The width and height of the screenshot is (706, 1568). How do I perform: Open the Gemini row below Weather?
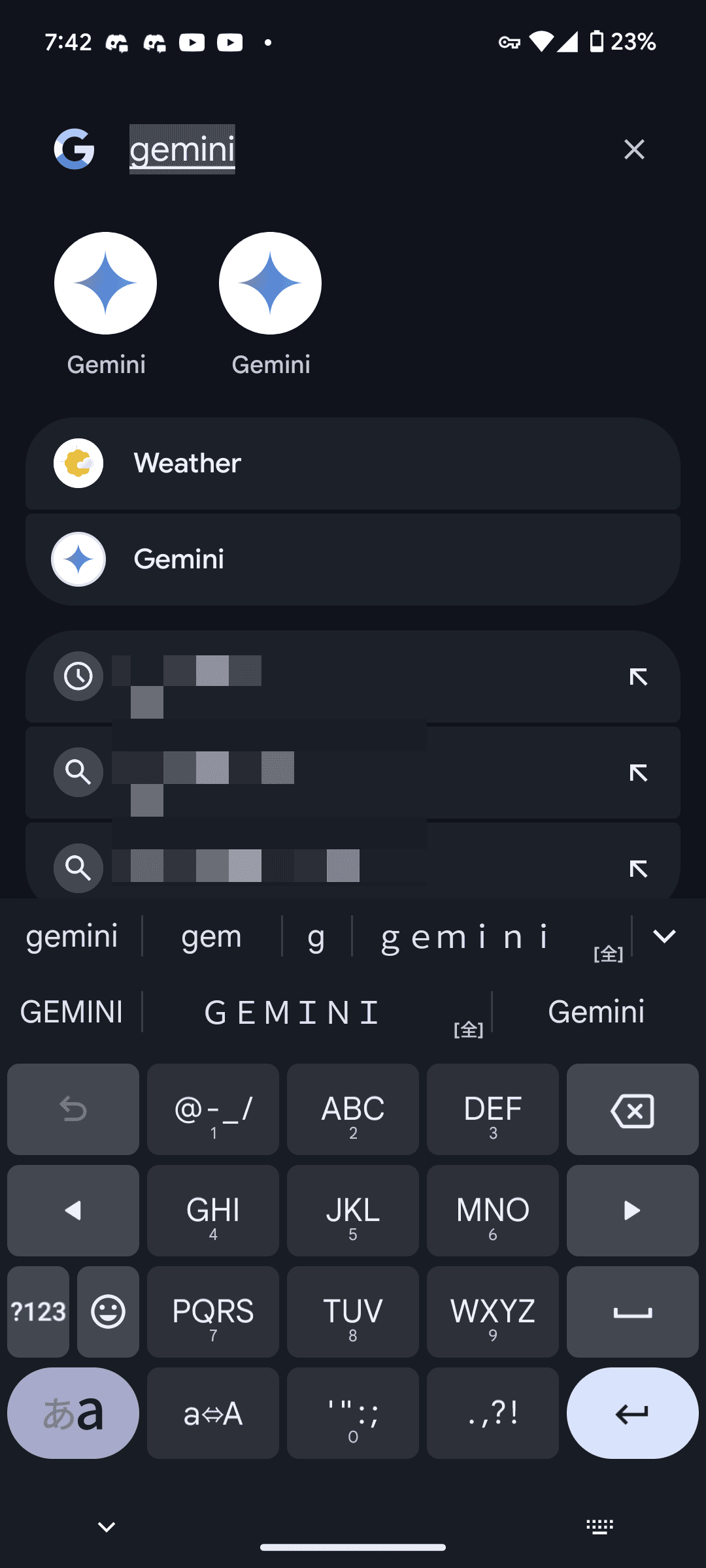(353, 559)
